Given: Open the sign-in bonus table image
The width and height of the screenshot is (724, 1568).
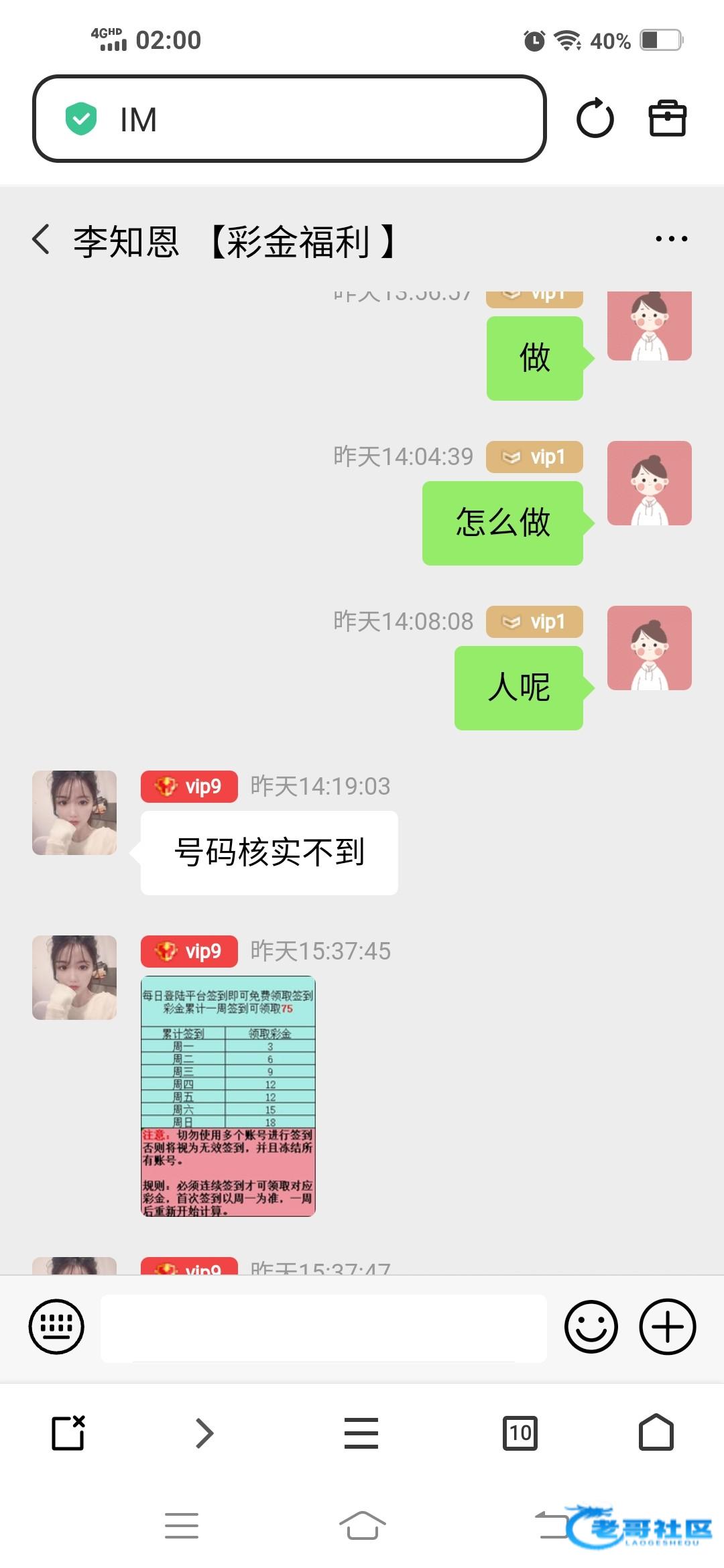Looking at the screenshot, I should [228, 1096].
